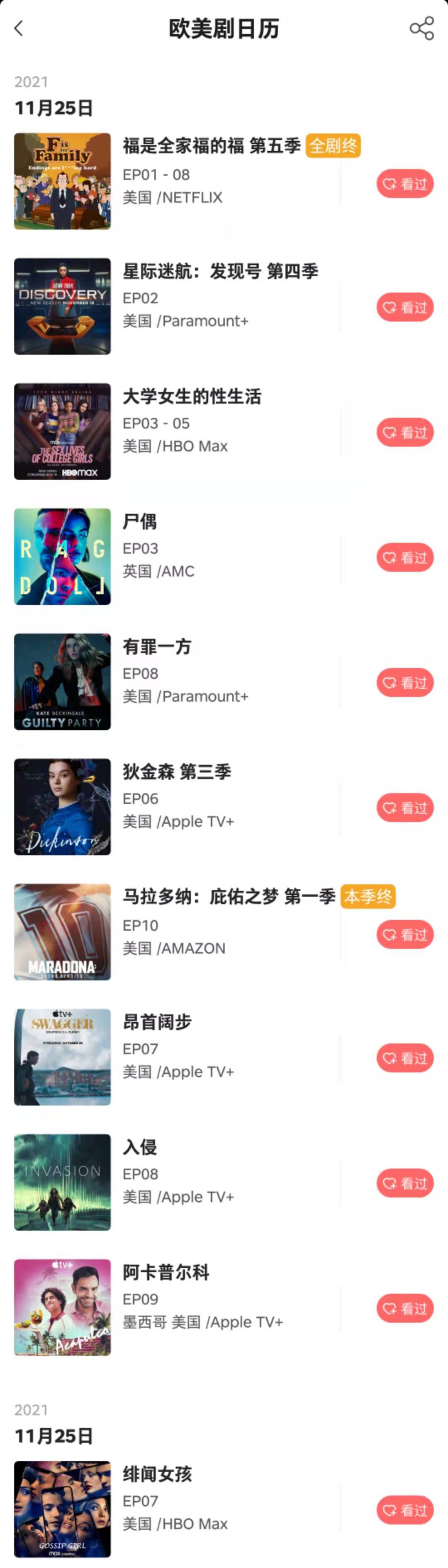Share the 欧美剧日历 calendar
The width and height of the screenshot is (448, 1568).
point(421,28)
